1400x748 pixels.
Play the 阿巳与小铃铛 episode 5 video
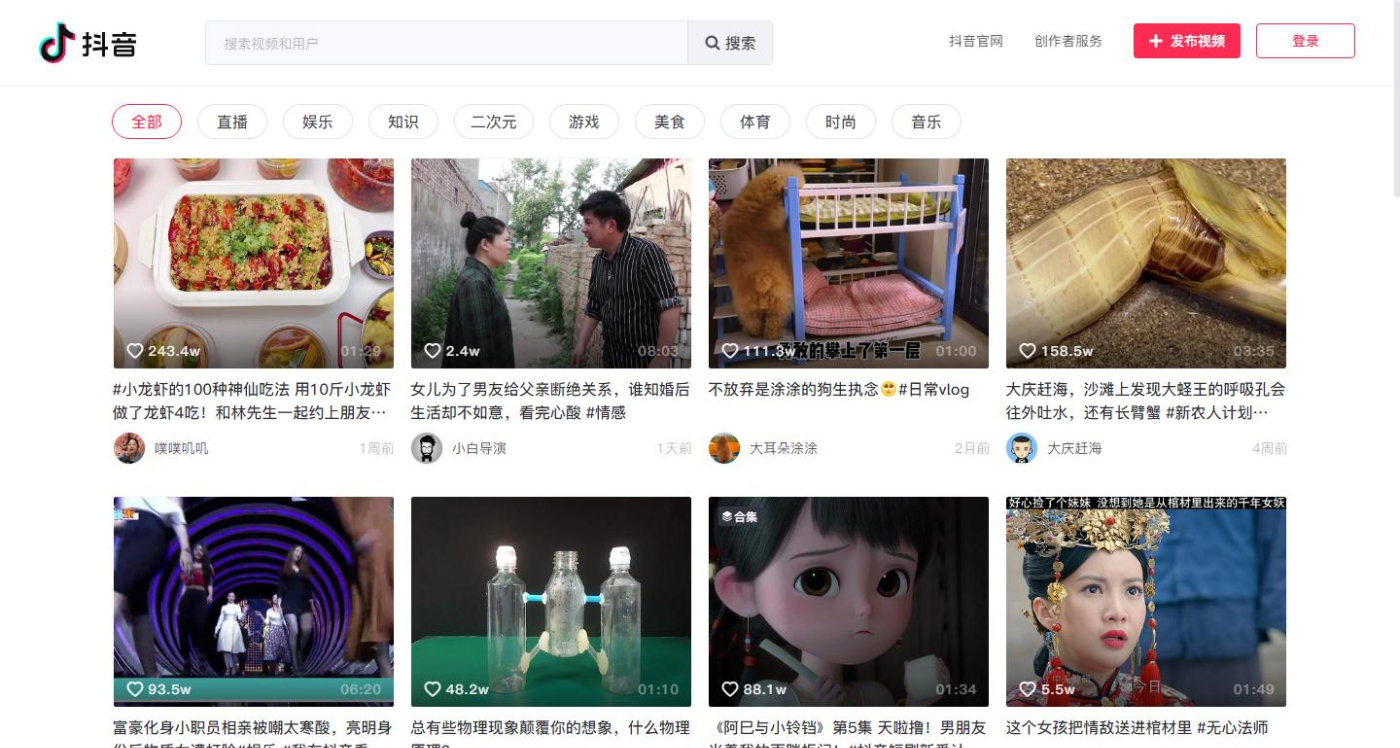click(848, 601)
